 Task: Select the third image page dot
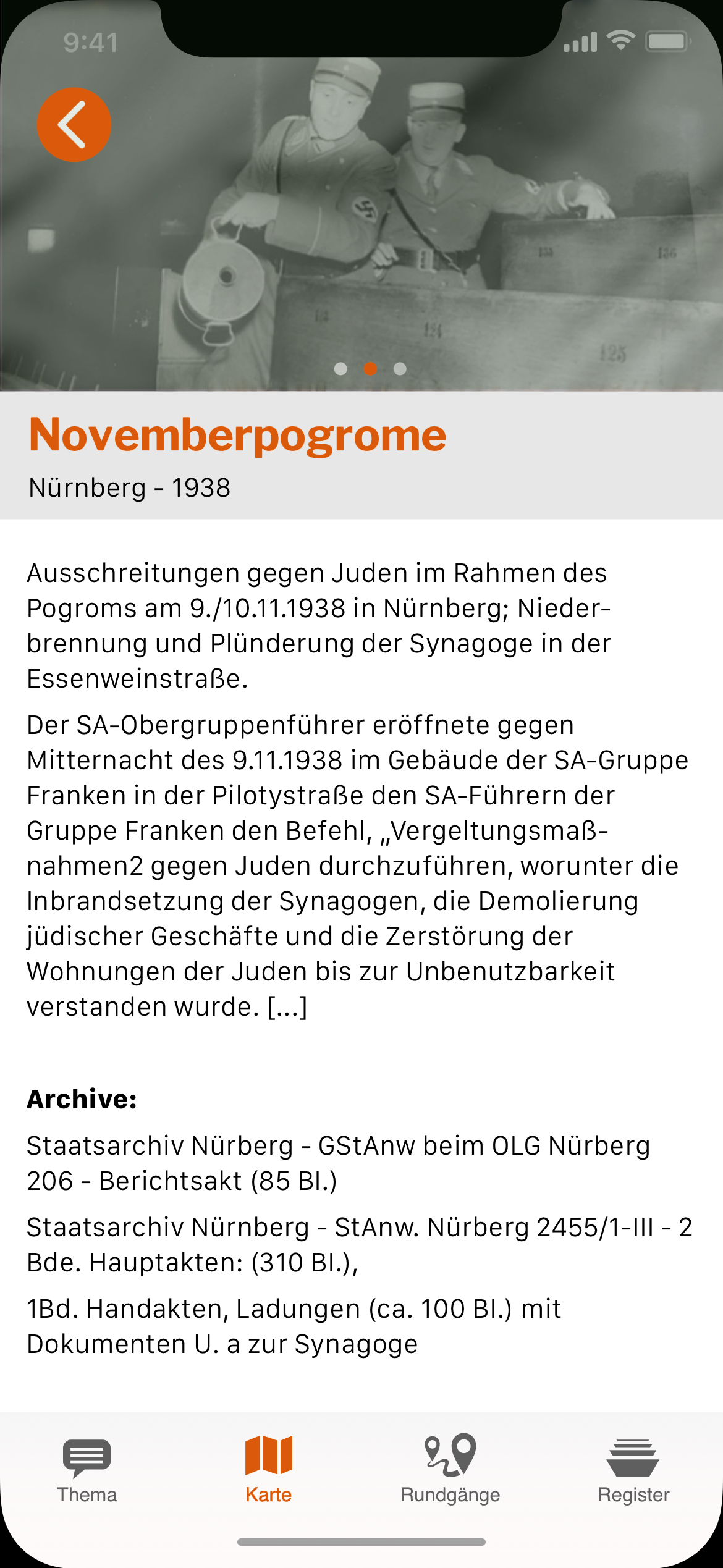400,369
